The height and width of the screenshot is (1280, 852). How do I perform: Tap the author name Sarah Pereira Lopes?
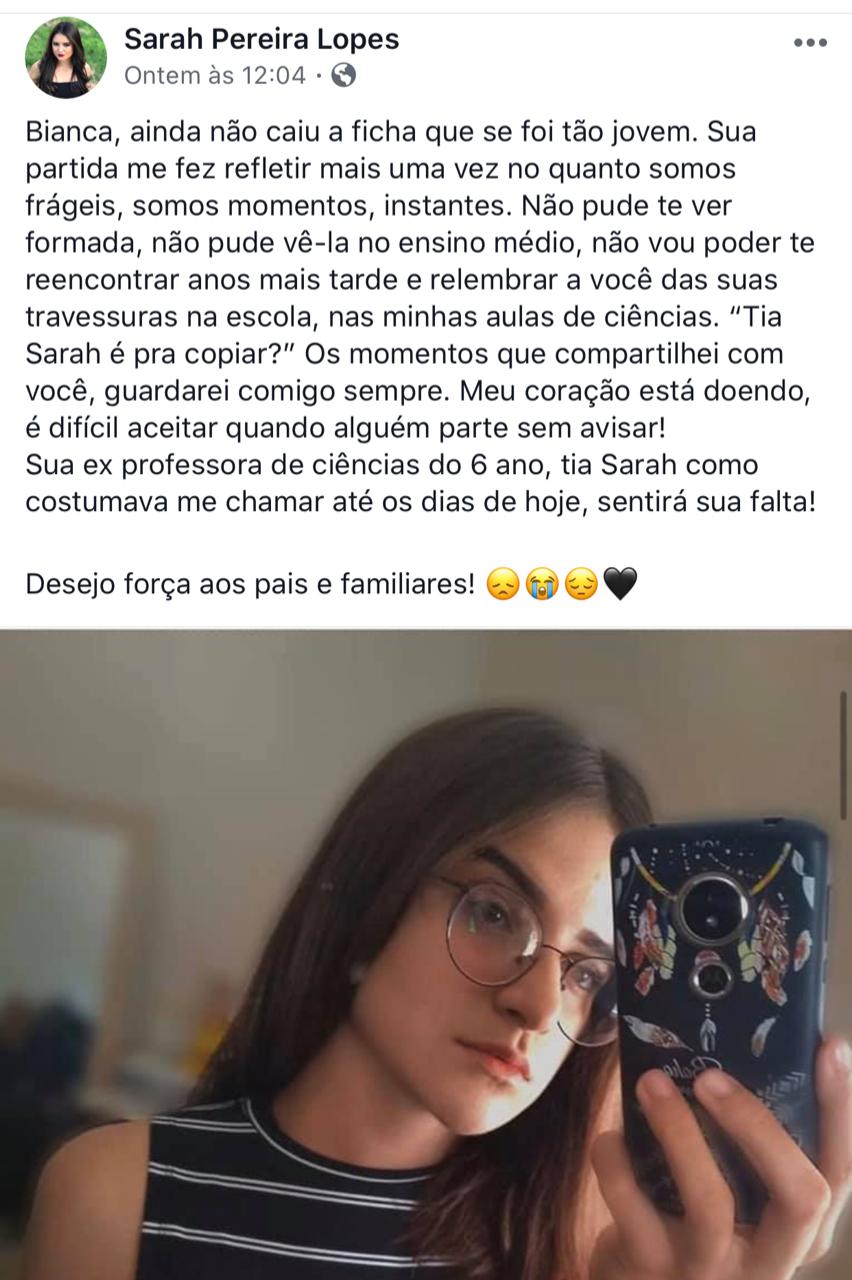point(261,39)
